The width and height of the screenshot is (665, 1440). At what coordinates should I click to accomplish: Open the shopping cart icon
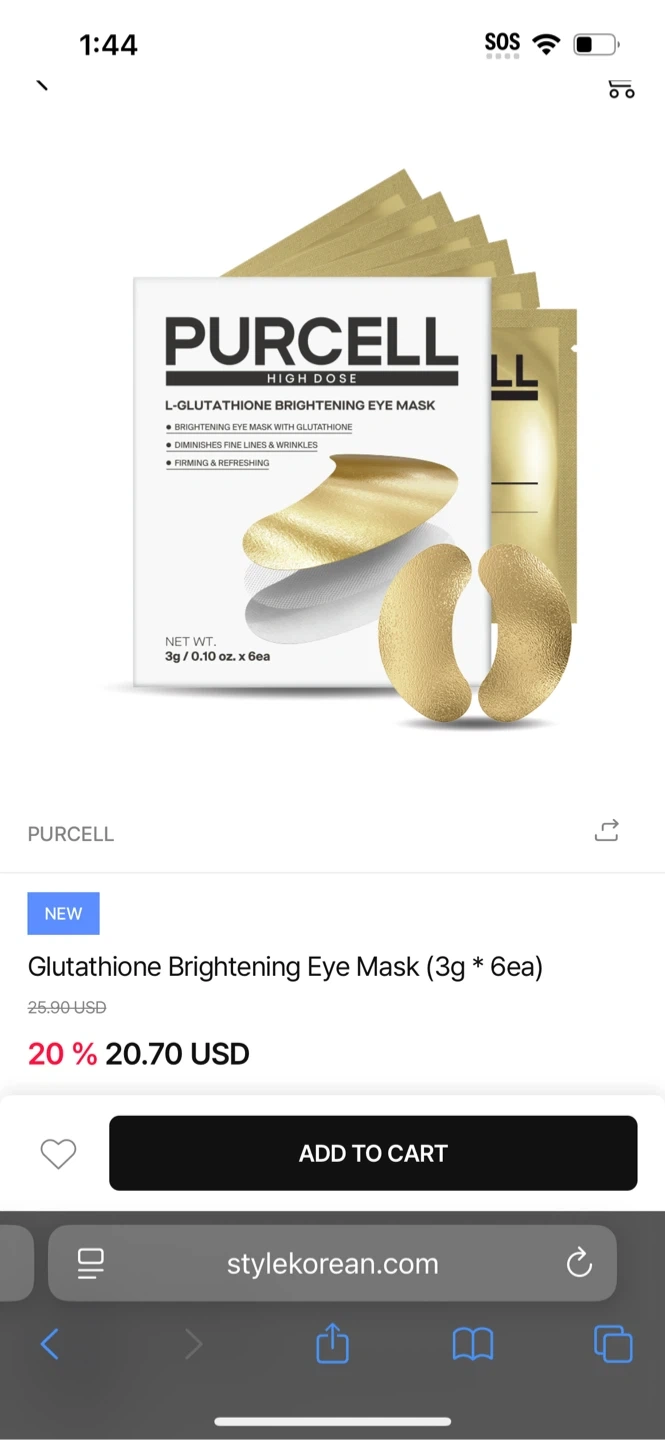[x=621, y=90]
